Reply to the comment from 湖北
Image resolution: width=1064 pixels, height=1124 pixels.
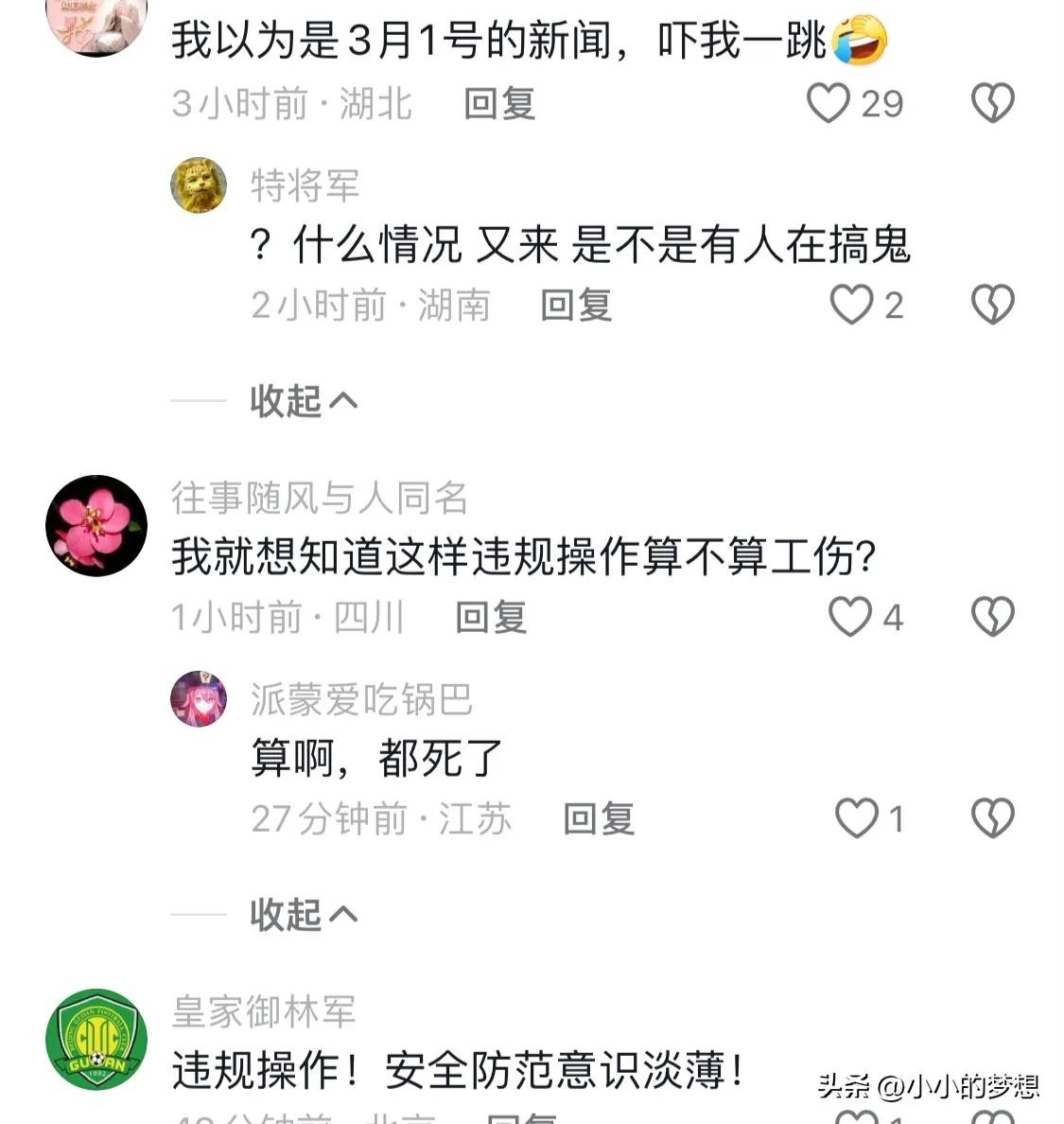[x=499, y=103]
